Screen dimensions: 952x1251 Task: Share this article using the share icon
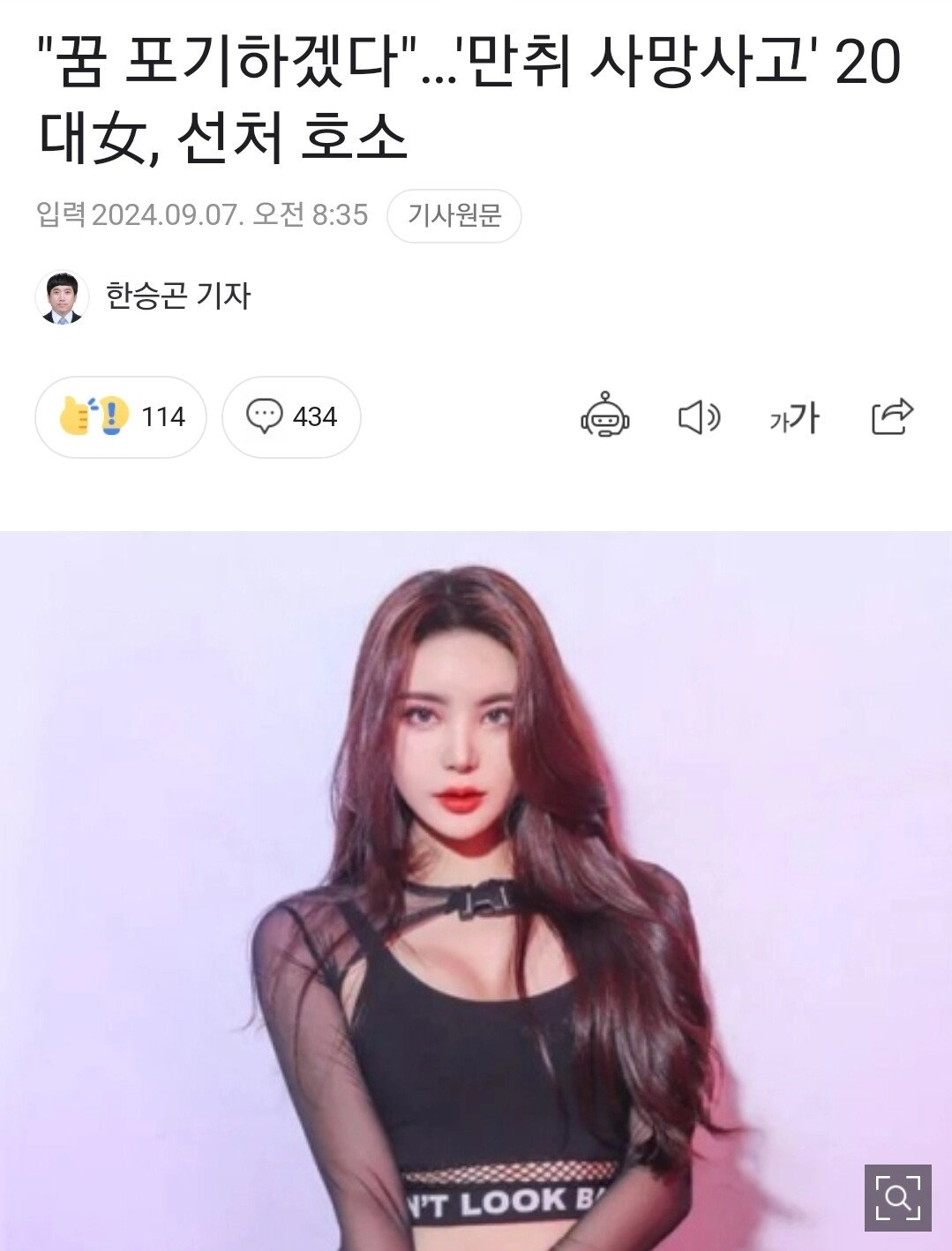[x=894, y=418]
